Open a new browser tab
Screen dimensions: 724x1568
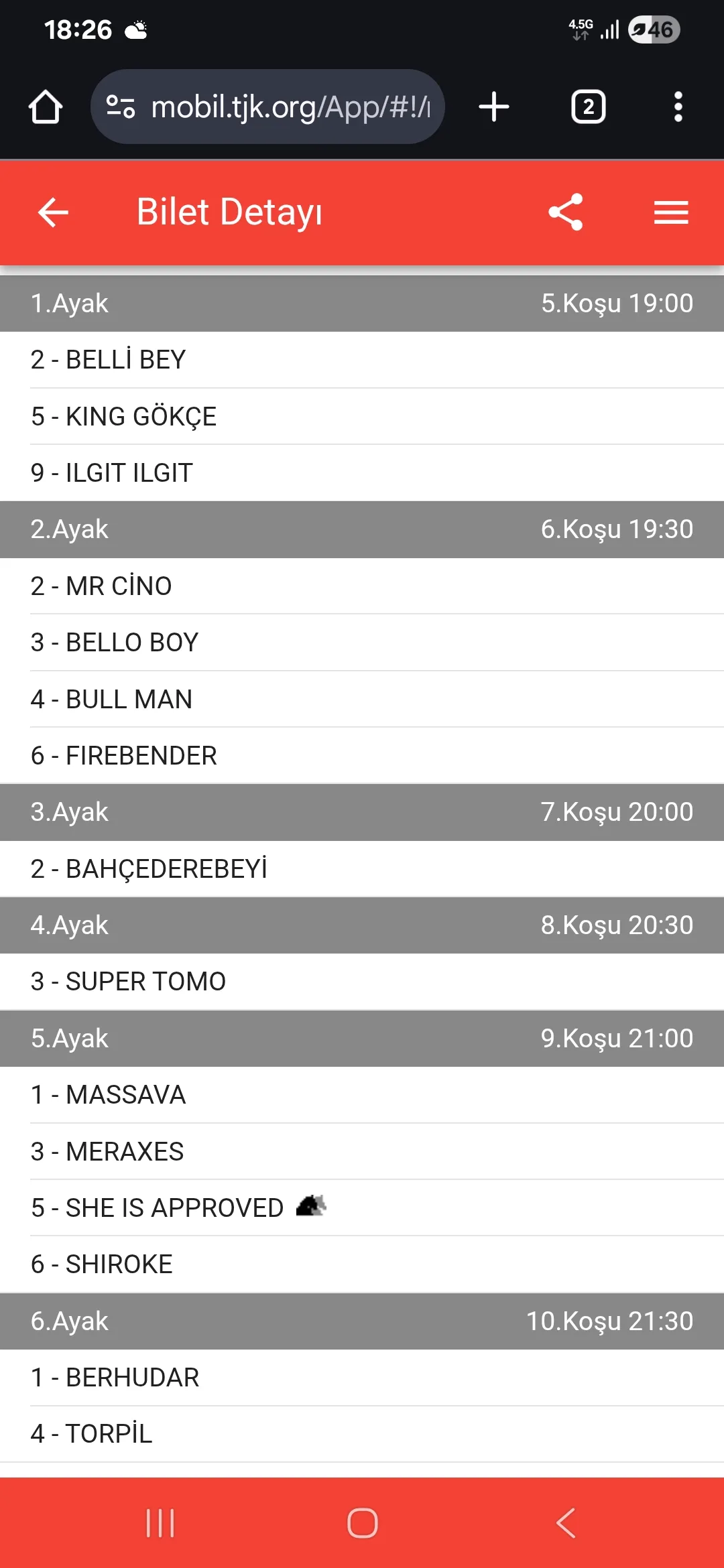click(494, 107)
